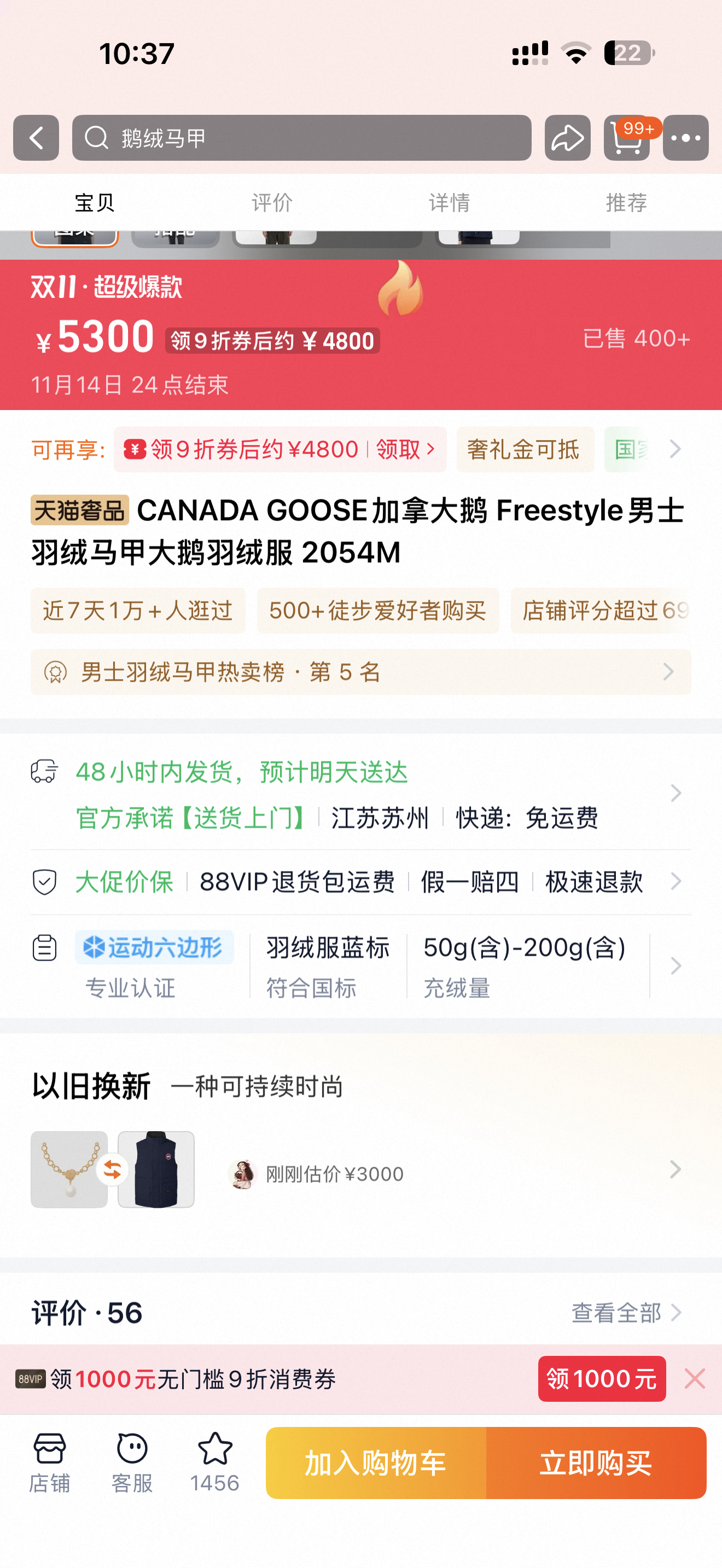Tap the 领1000元 coupon button
This screenshot has height=1568, width=722.
(x=602, y=1379)
